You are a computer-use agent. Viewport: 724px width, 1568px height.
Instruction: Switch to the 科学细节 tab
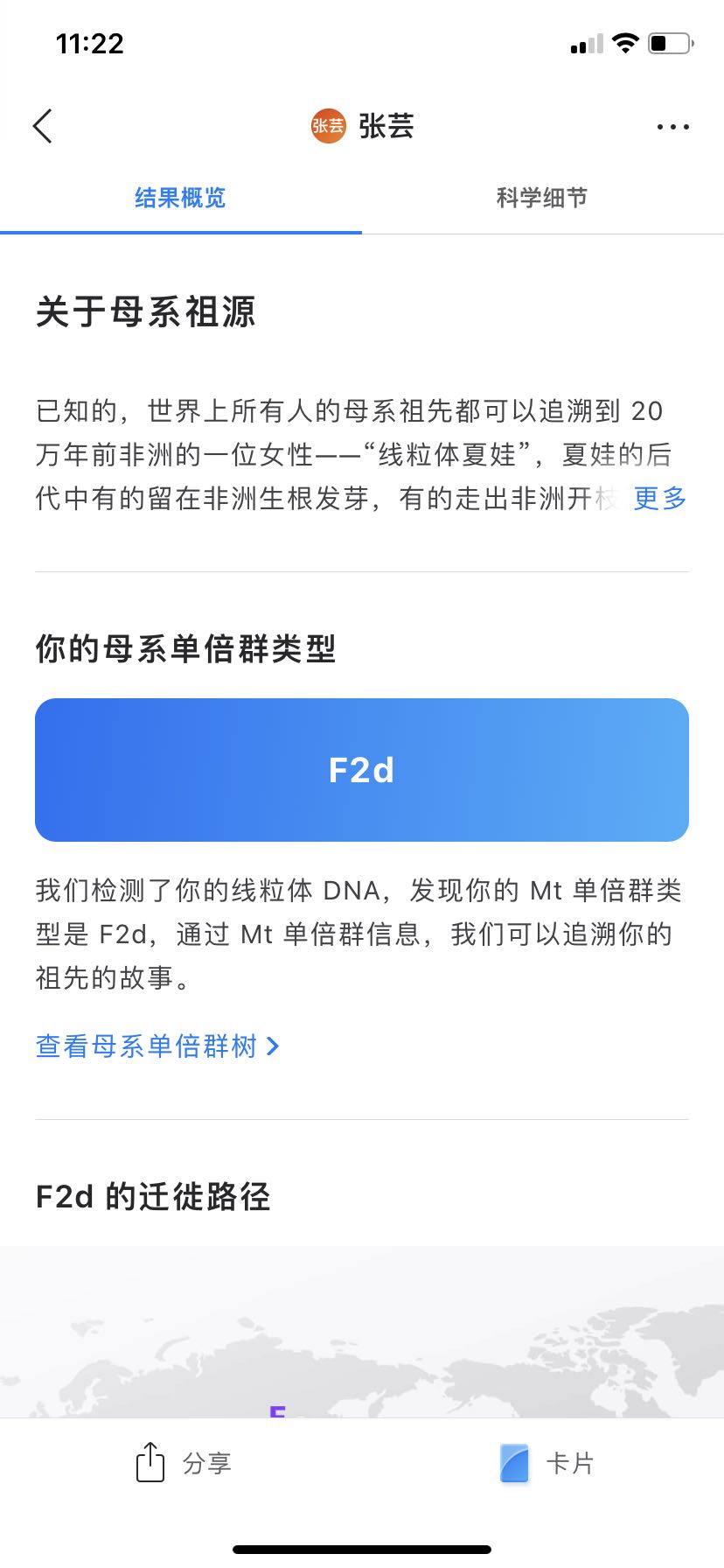542,198
